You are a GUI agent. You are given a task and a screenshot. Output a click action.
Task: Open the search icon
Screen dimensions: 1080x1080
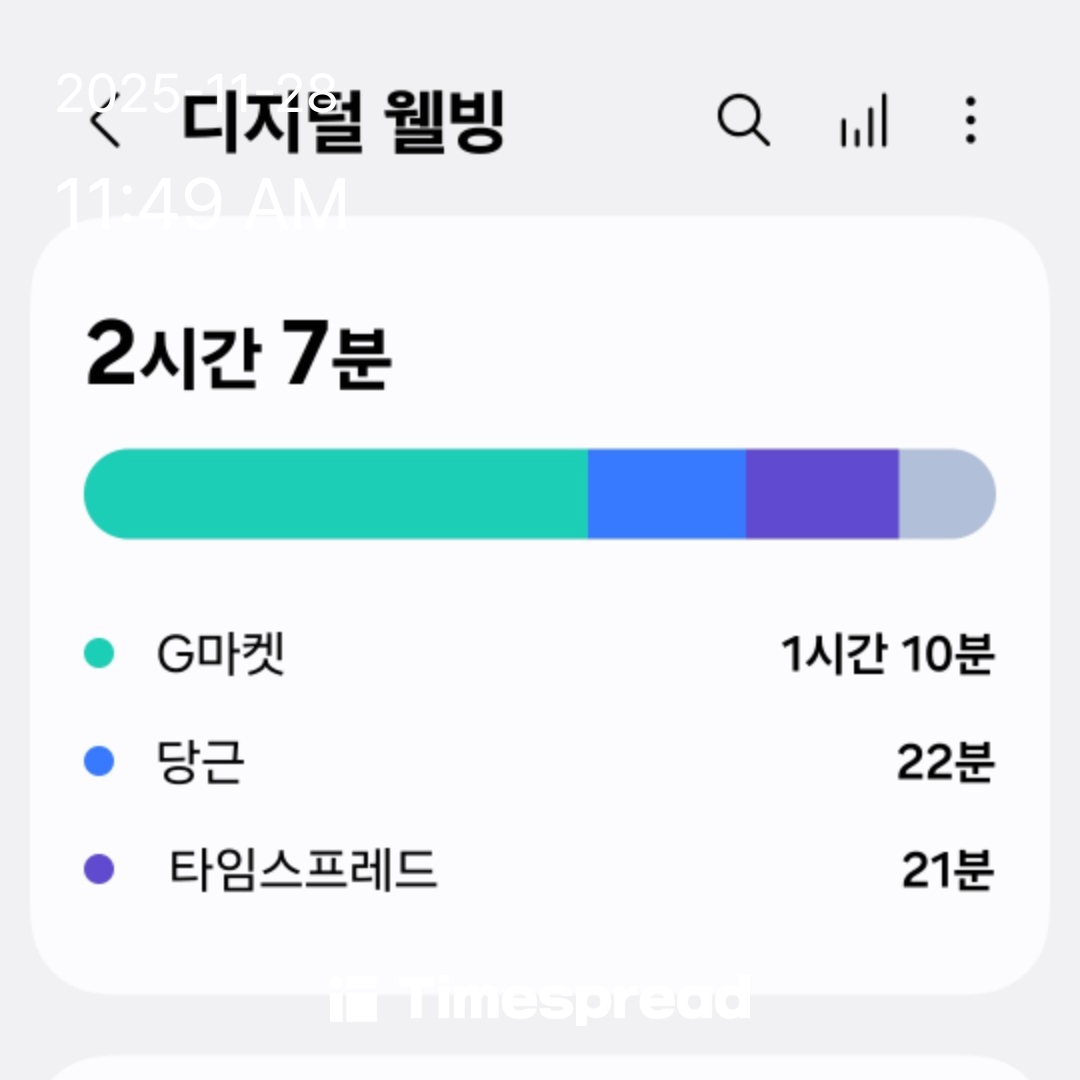click(x=743, y=121)
